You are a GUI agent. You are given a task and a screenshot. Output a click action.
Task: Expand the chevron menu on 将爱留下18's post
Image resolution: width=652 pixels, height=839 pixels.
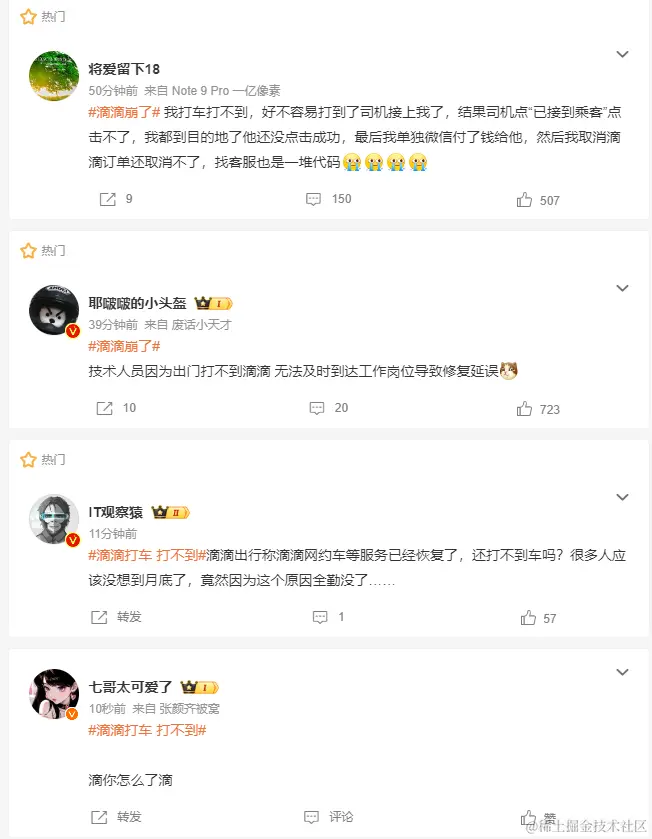pyautogui.click(x=622, y=55)
